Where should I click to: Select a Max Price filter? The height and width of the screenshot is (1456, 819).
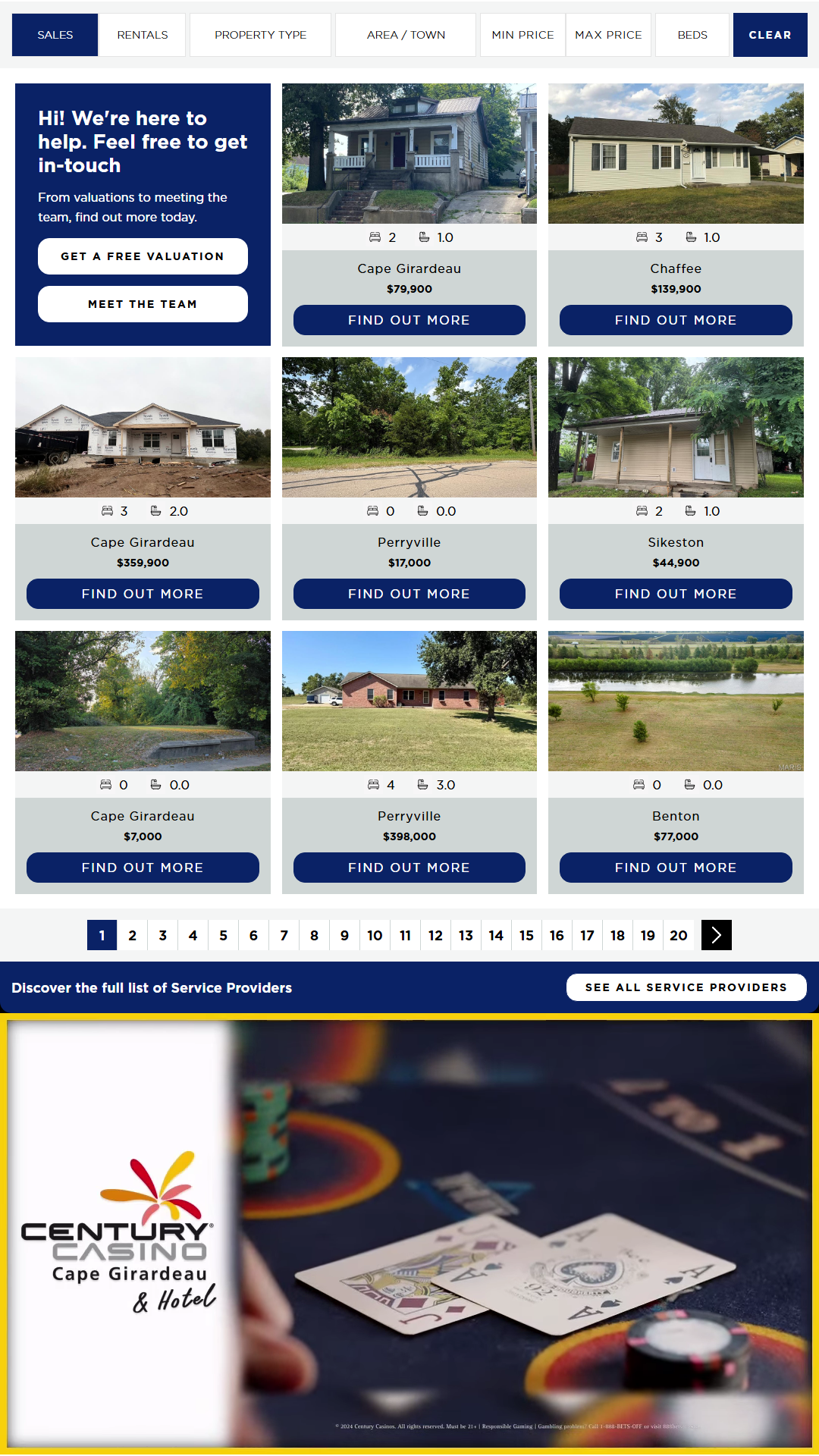tap(608, 35)
